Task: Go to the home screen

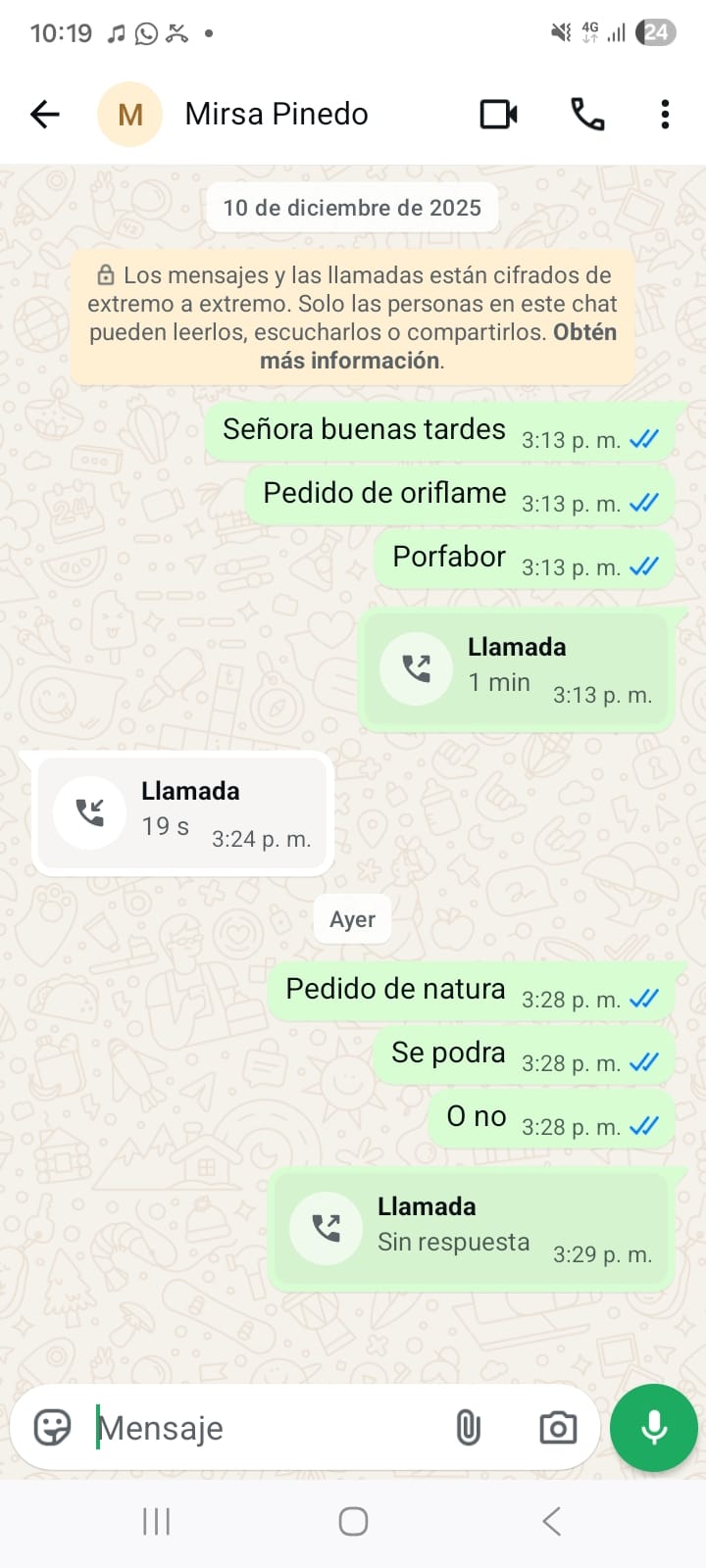Action: tap(353, 1521)
